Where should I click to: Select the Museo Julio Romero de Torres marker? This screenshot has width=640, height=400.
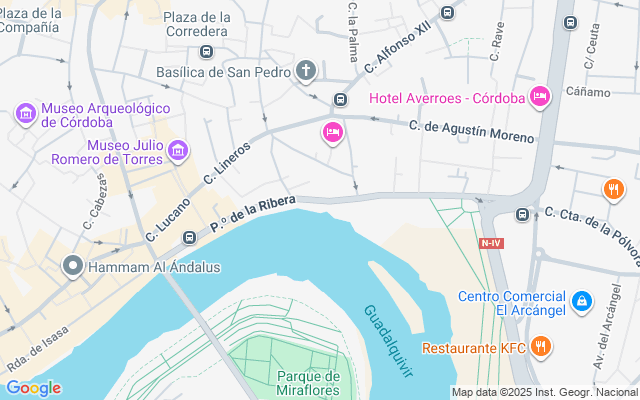tap(178, 151)
